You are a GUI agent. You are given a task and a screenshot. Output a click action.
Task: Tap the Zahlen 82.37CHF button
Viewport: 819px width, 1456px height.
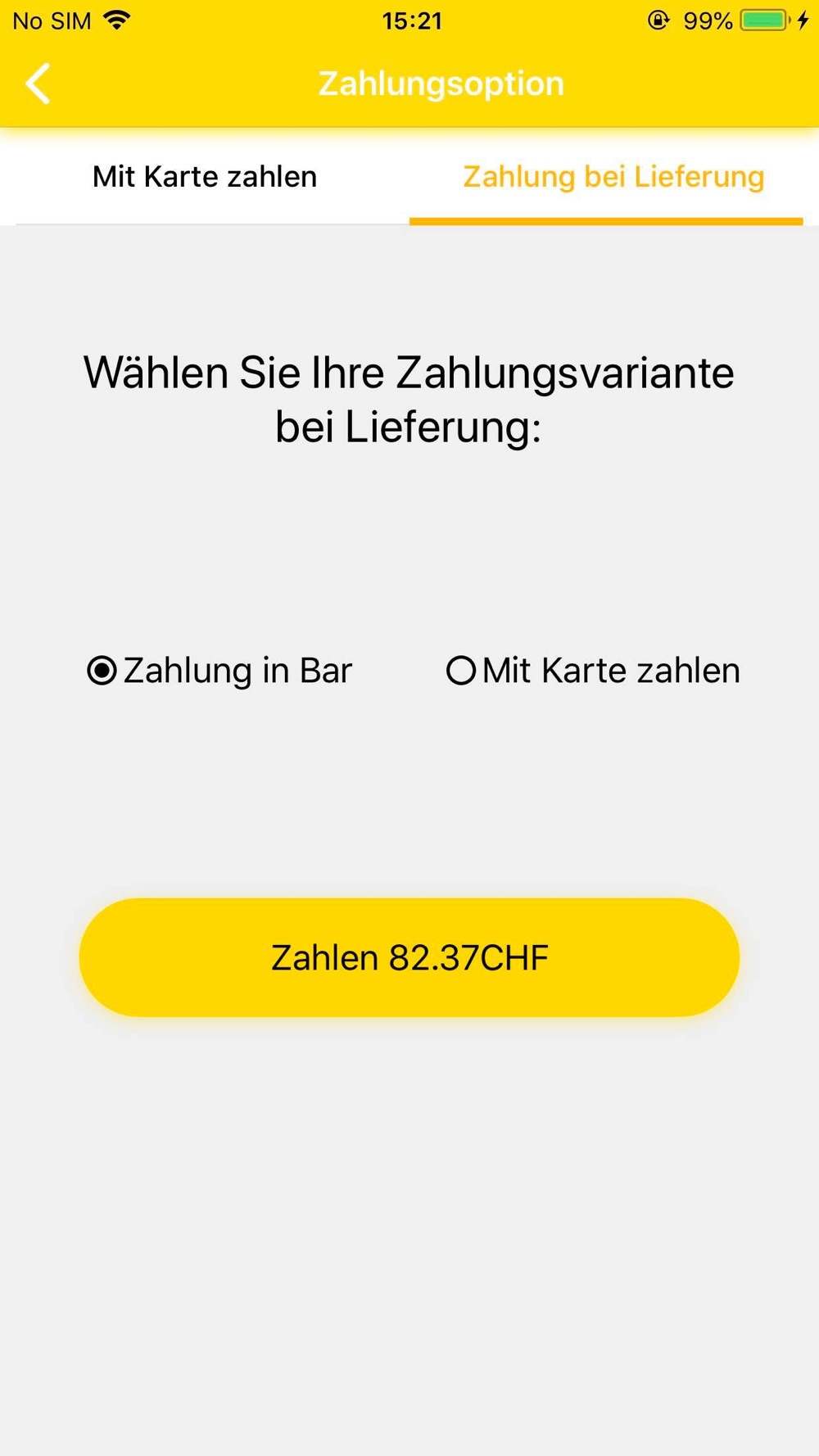click(x=409, y=957)
